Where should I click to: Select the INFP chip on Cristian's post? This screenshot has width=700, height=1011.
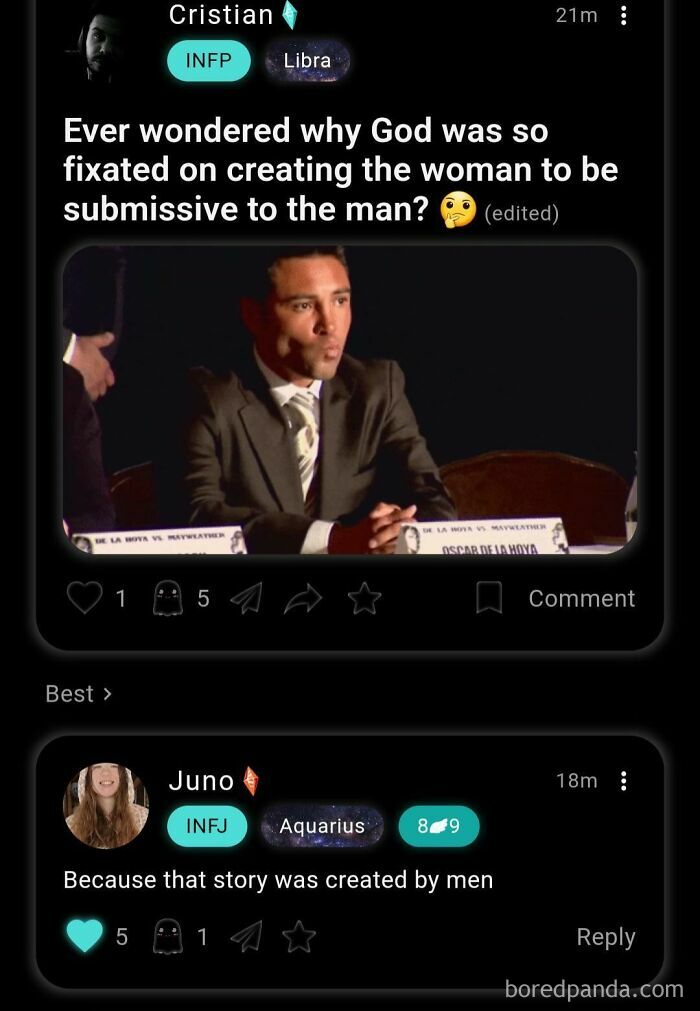208,60
